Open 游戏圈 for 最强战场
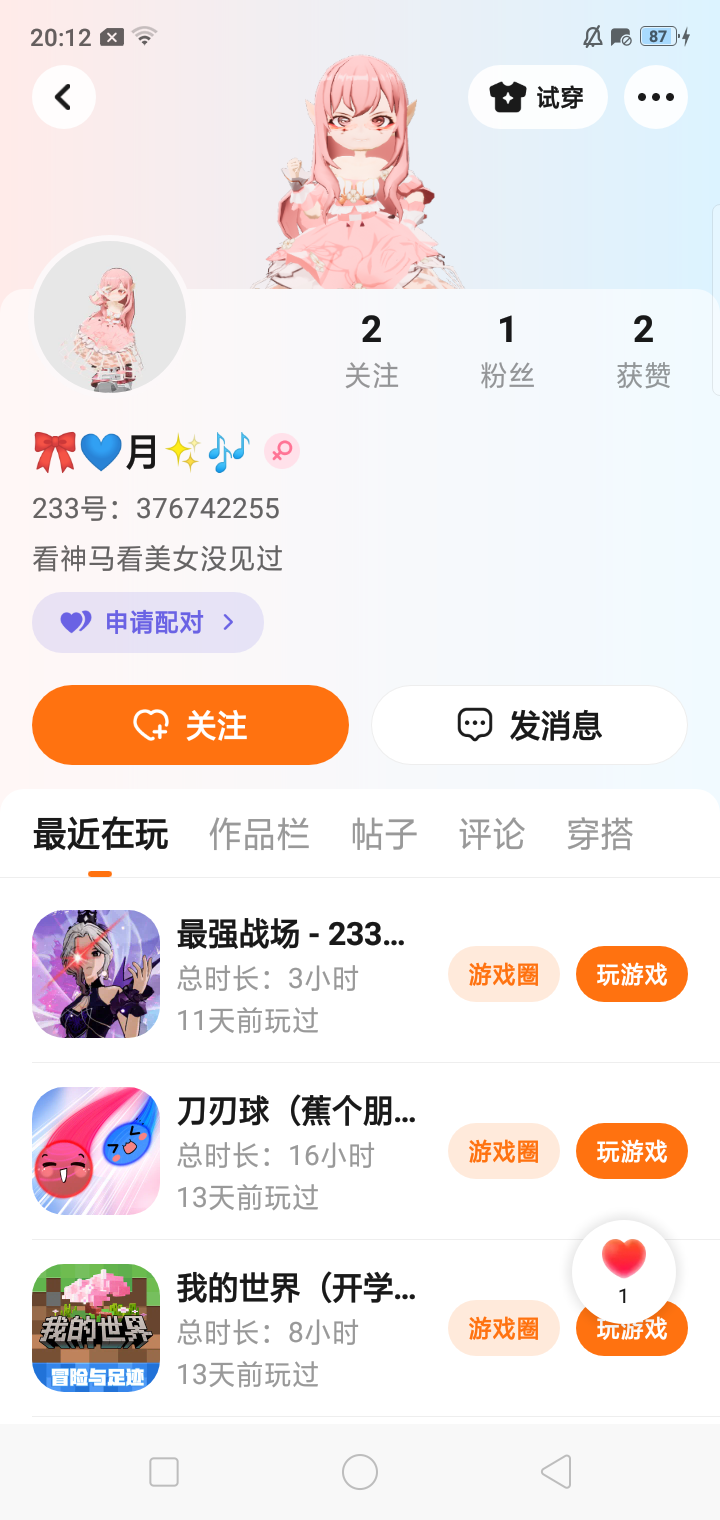 pyautogui.click(x=503, y=974)
